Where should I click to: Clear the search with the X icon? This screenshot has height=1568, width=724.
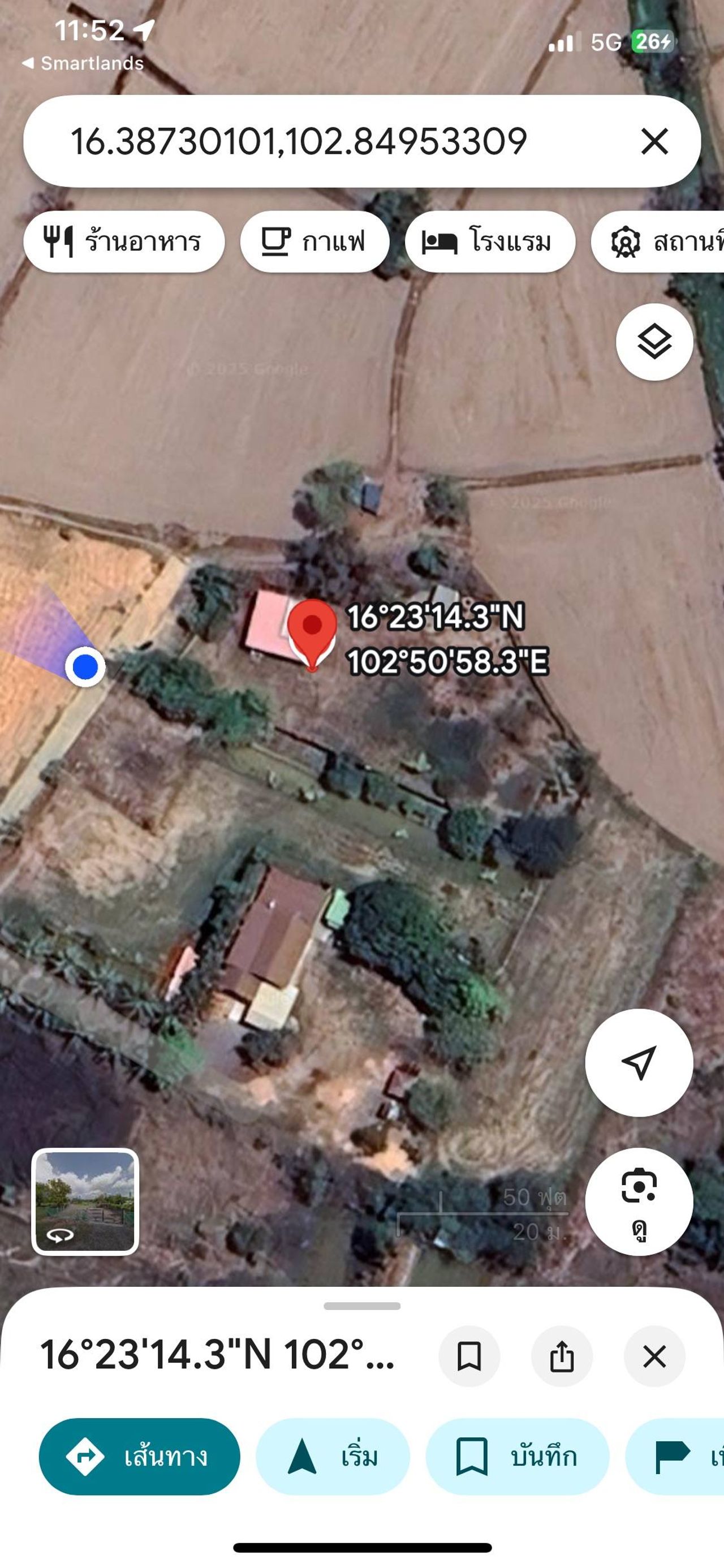click(x=654, y=141)
